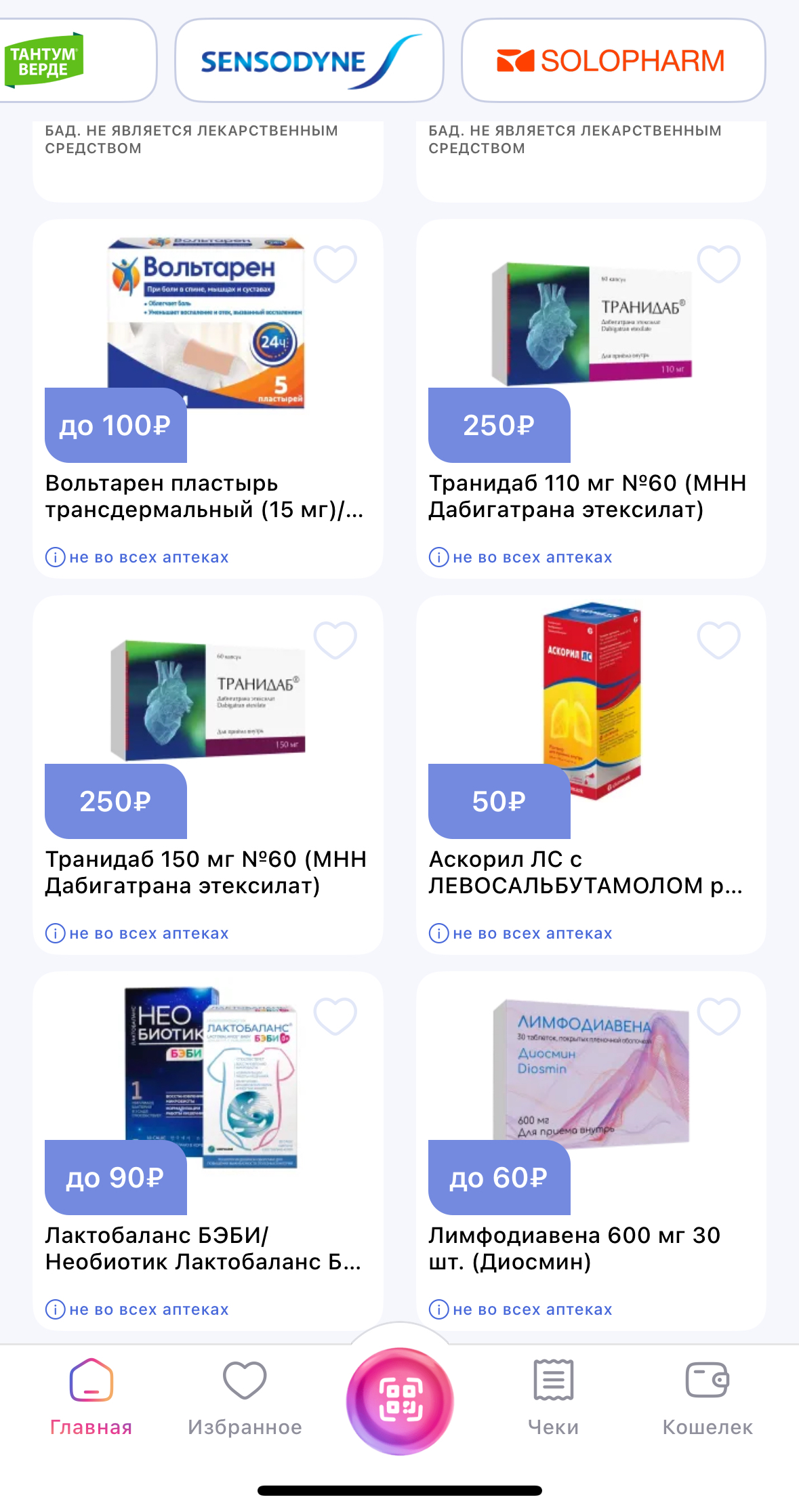
Task: Open the Sensodyne brand chip
Action: 309,60
